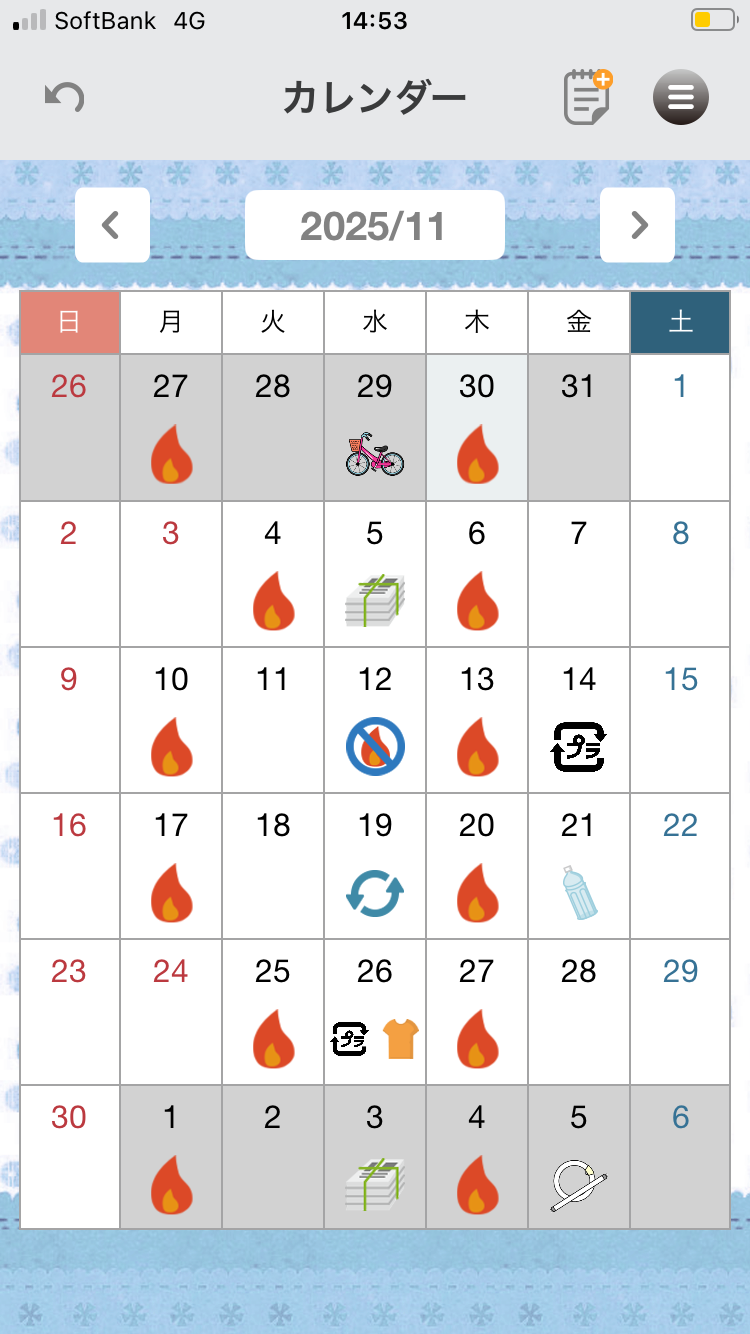Image resolution: width=750 pixels, height=1334 pixels.
Task: Open October 29 bicycle collection day
Action: tap(374, 428)
